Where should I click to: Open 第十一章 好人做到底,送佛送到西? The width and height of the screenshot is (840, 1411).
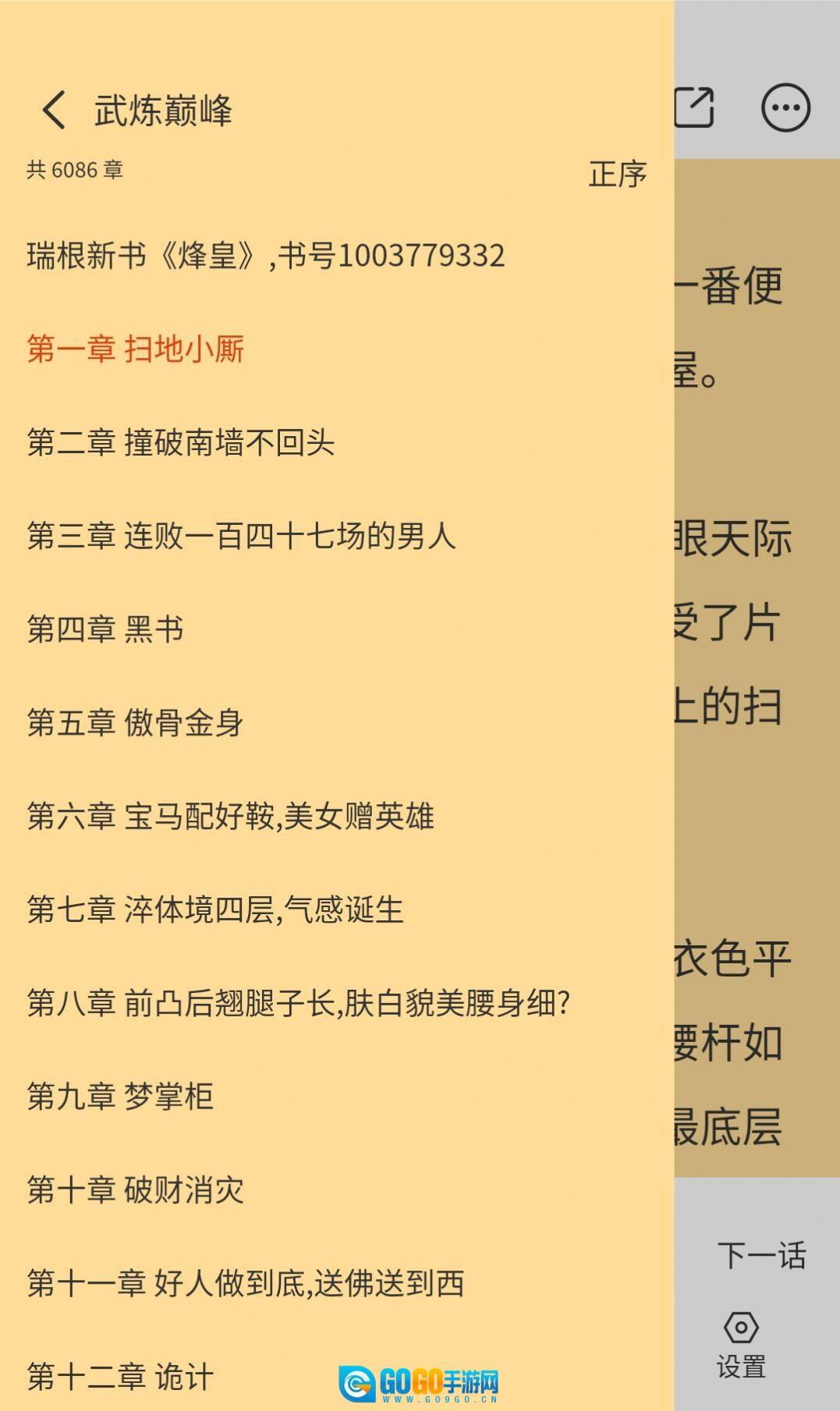[x=246, y=1284]
